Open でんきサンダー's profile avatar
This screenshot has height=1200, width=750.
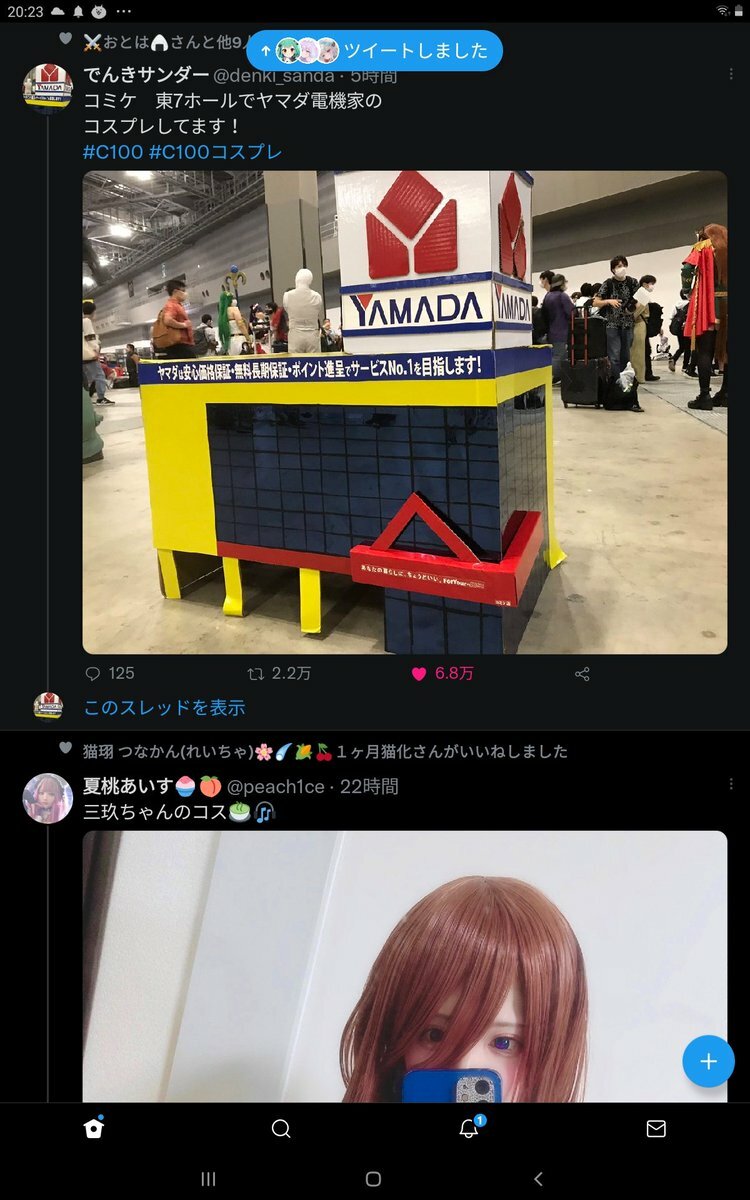[x=47, y=87]
